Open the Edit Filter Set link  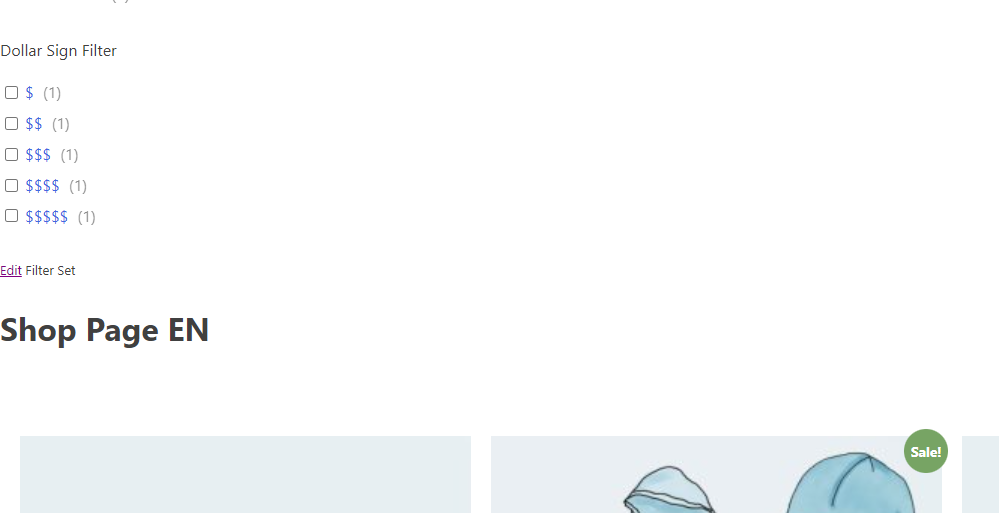[x=11, y=271]
